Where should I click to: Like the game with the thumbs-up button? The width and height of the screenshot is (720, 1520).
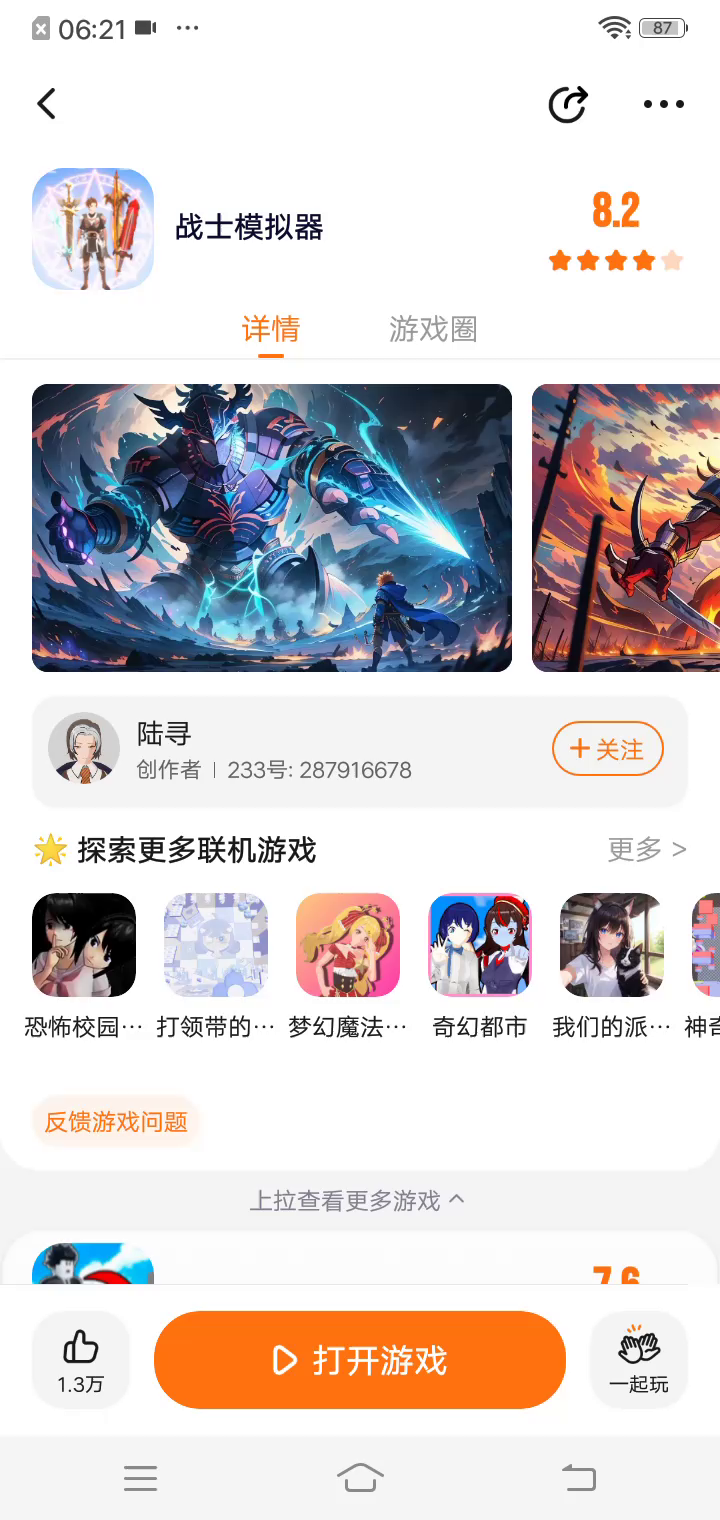pos(81,1360)
